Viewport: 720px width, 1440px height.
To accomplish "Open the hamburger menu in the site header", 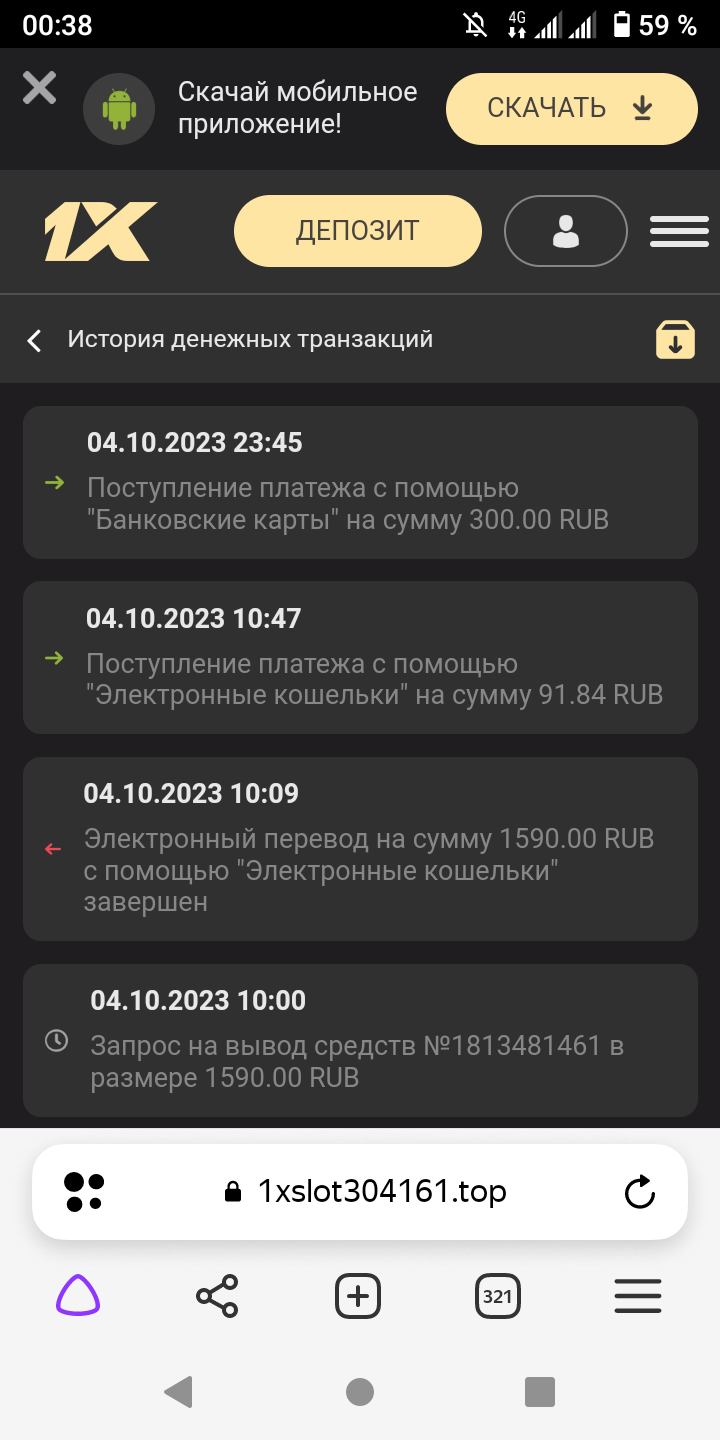I will [x=679, y=231].
